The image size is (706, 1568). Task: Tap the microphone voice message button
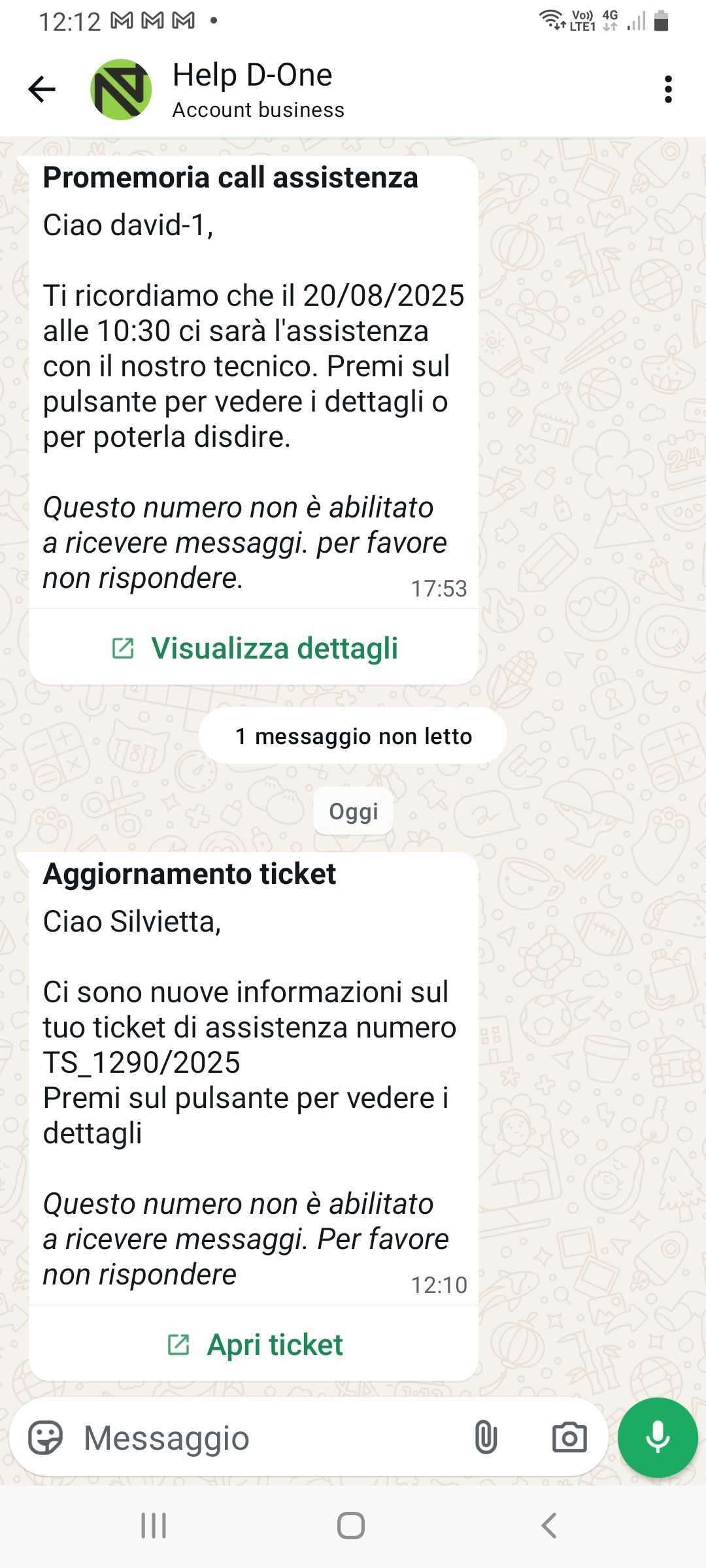click(x=657, y=1437)
